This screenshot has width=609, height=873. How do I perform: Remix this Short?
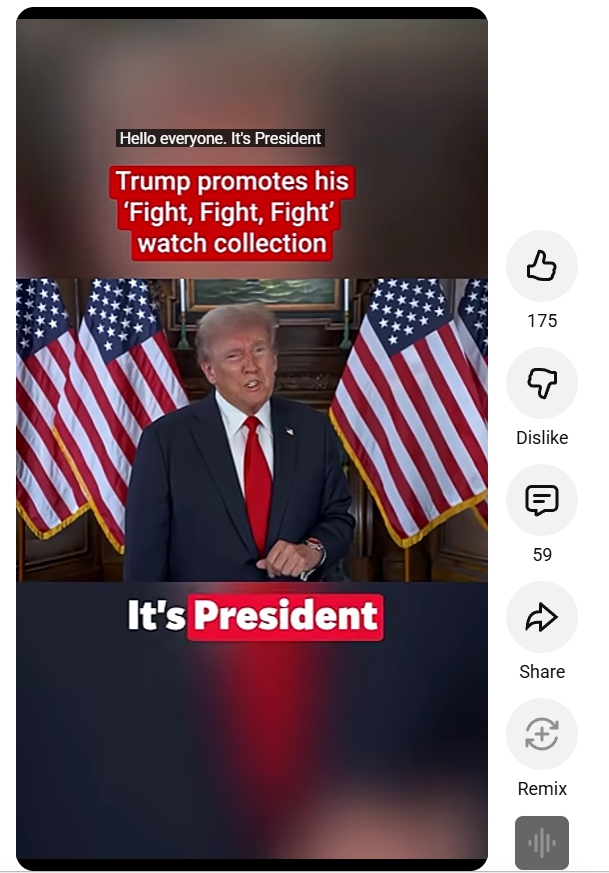pyautogui.click(x=541, y=734)
